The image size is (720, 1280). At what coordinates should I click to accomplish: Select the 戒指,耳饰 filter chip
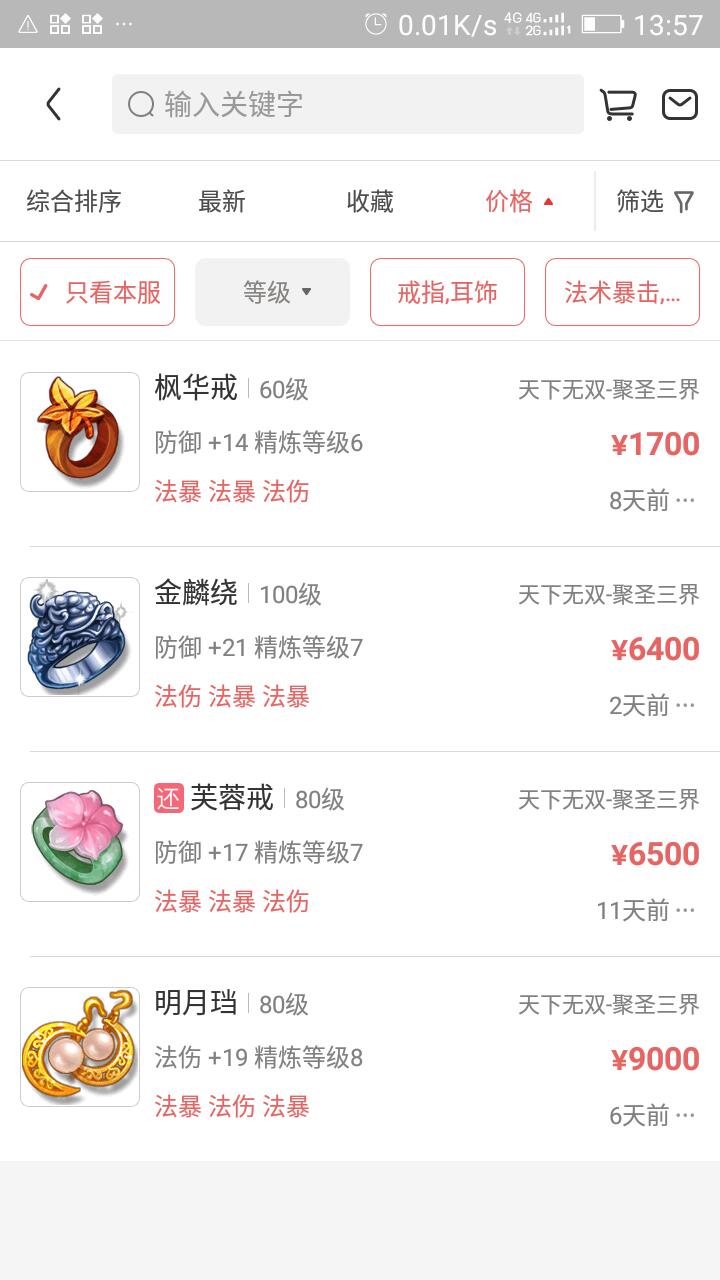(447, 293)
